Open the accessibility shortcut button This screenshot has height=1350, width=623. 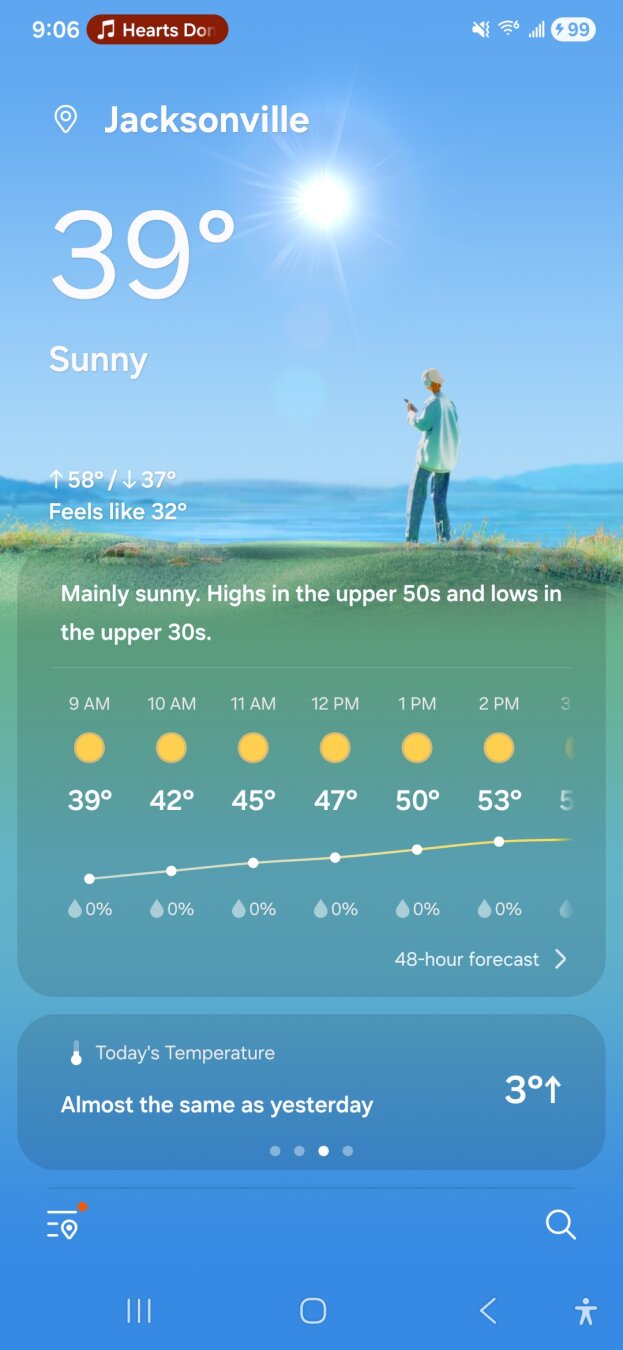pos(586,1311)
